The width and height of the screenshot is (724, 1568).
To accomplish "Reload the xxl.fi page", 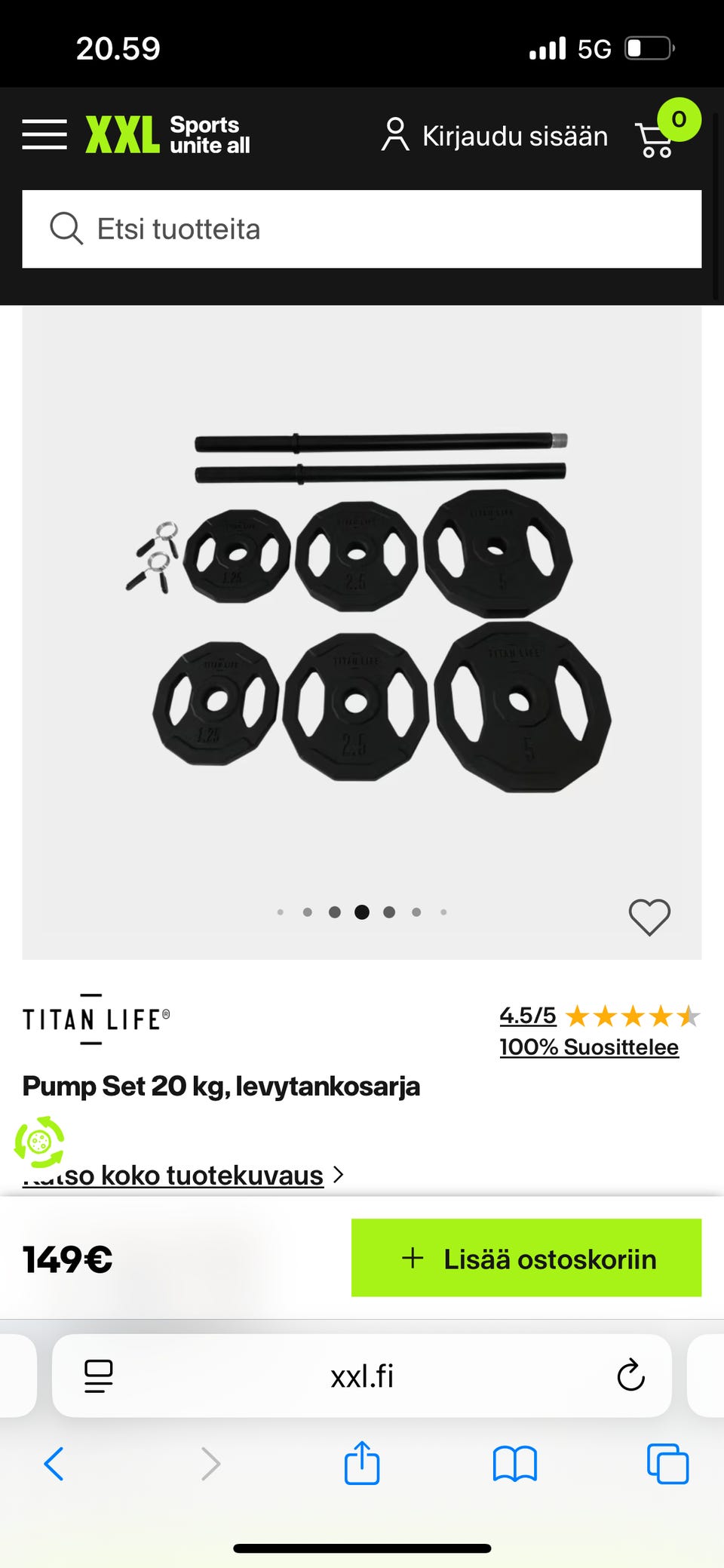I will [630, 1376].
